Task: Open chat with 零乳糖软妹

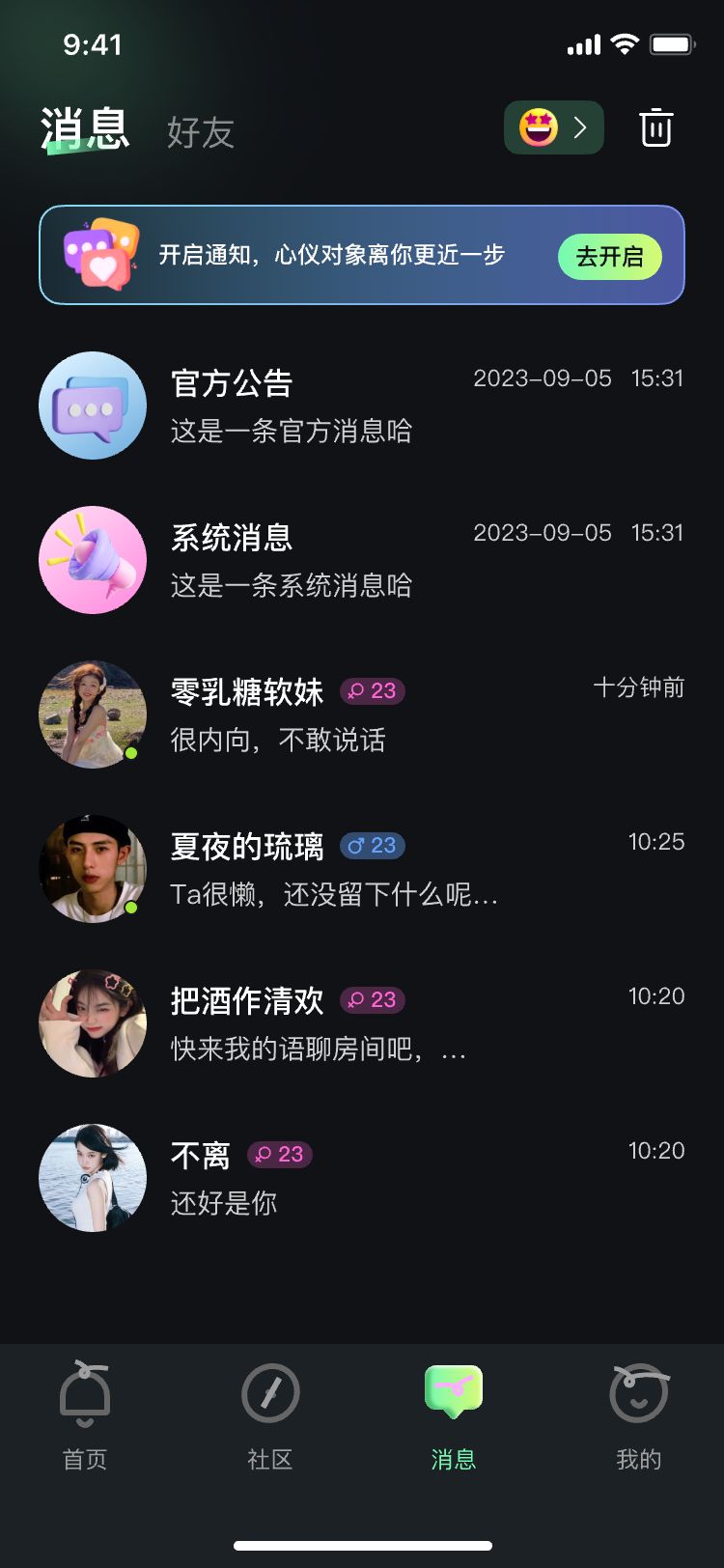Action: pos(361,714)
